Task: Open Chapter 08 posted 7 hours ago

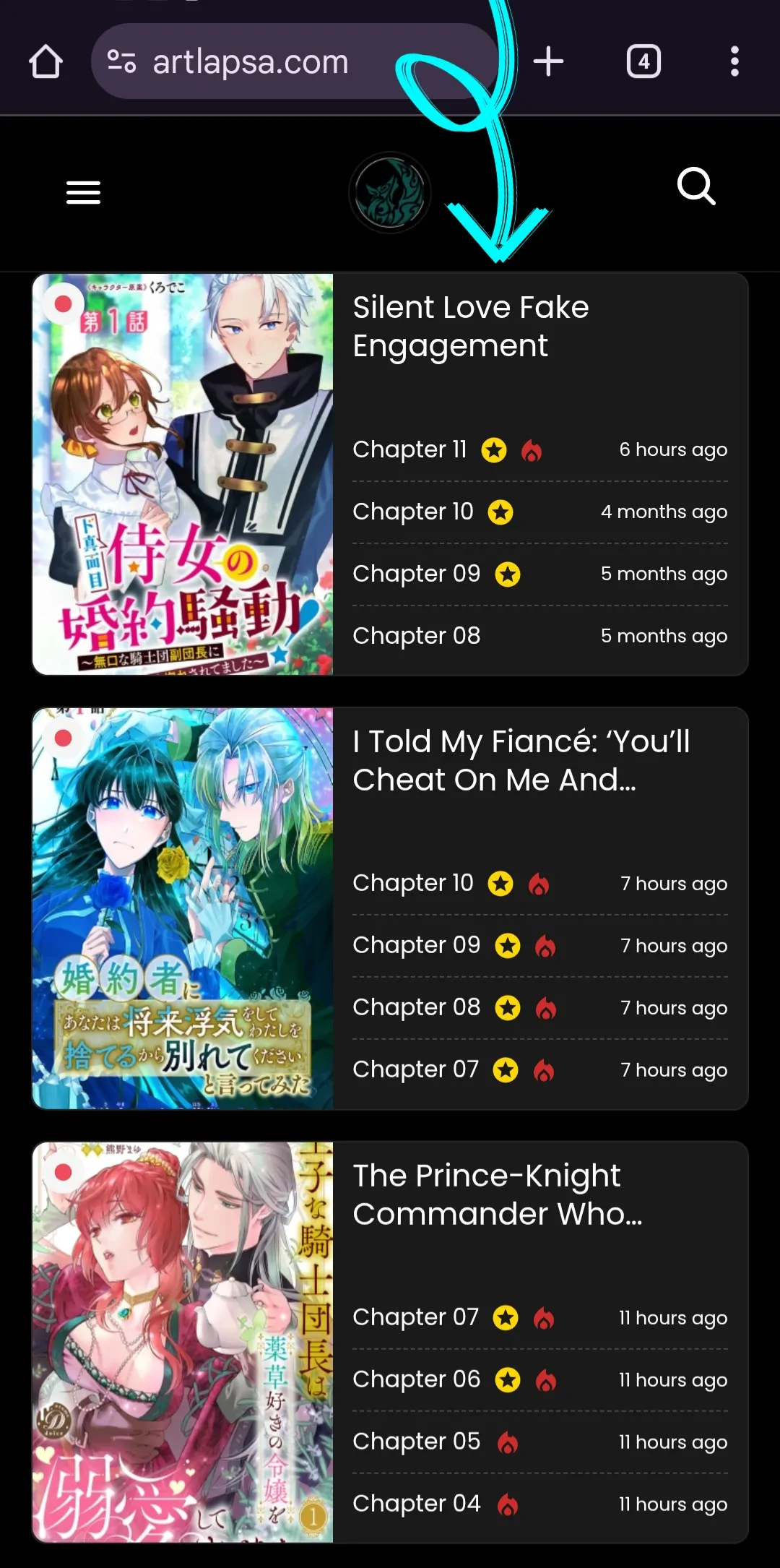Action: [416, 1007]
